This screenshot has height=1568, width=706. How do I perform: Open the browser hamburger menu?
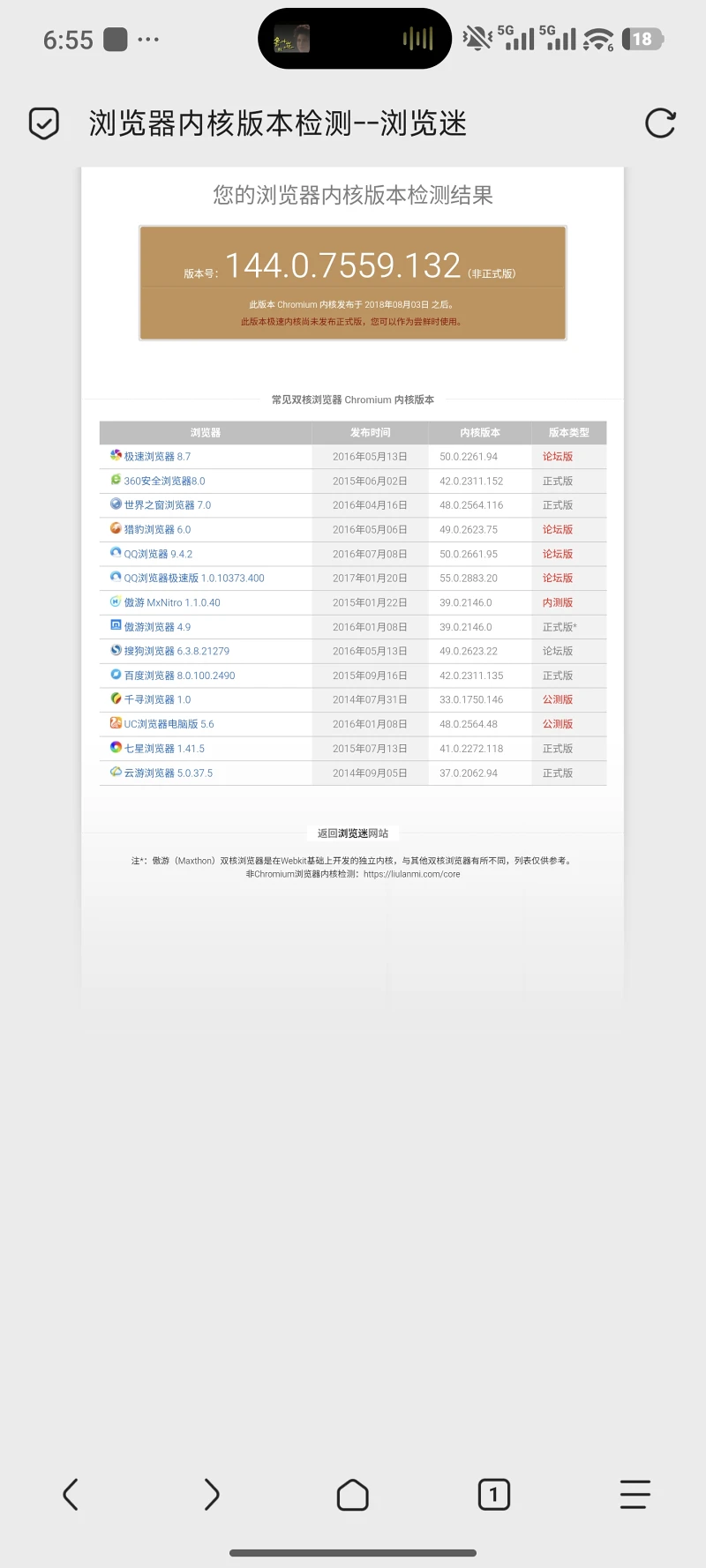coord(635,1494)
